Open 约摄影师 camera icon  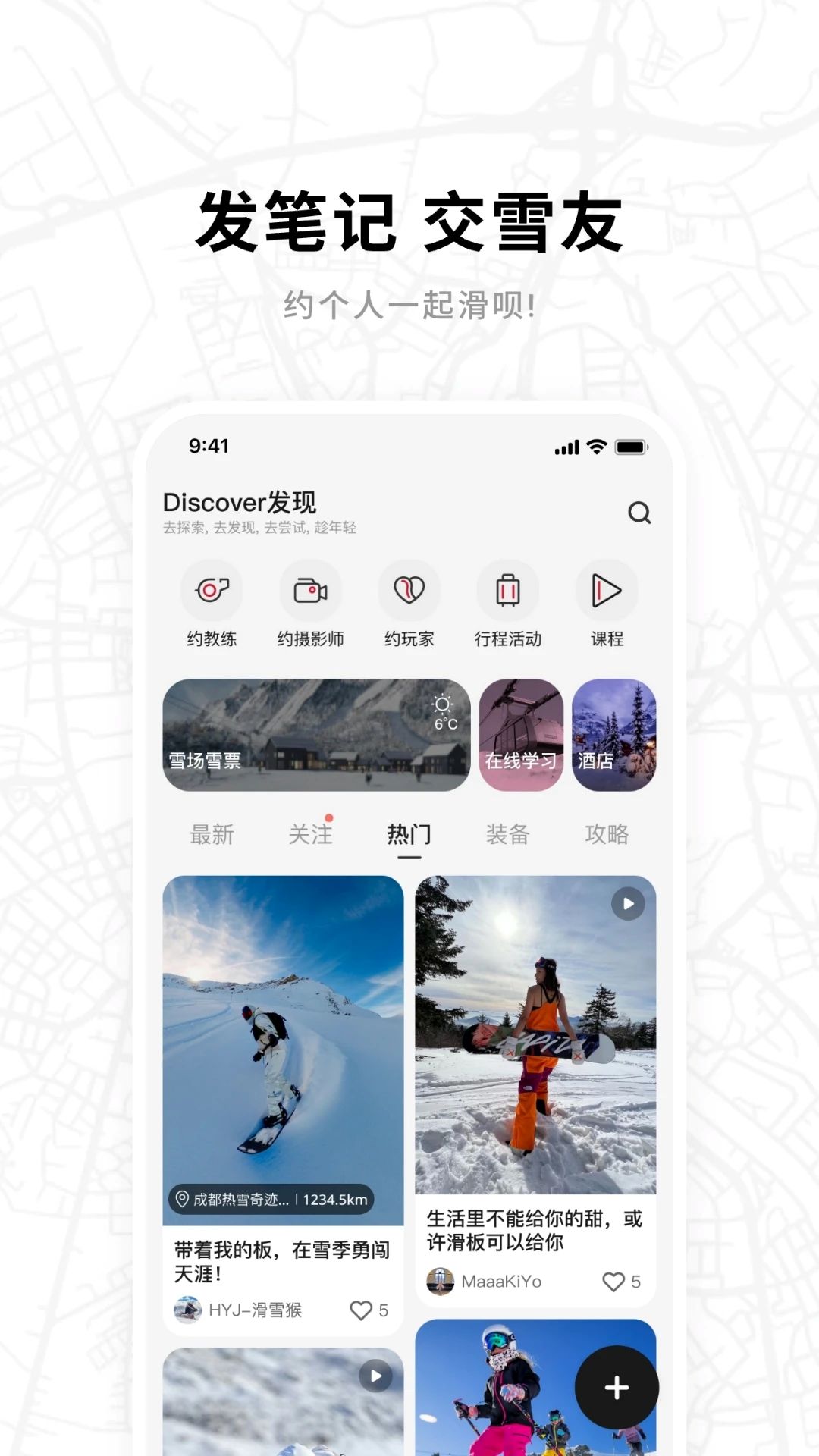[310, 590]
